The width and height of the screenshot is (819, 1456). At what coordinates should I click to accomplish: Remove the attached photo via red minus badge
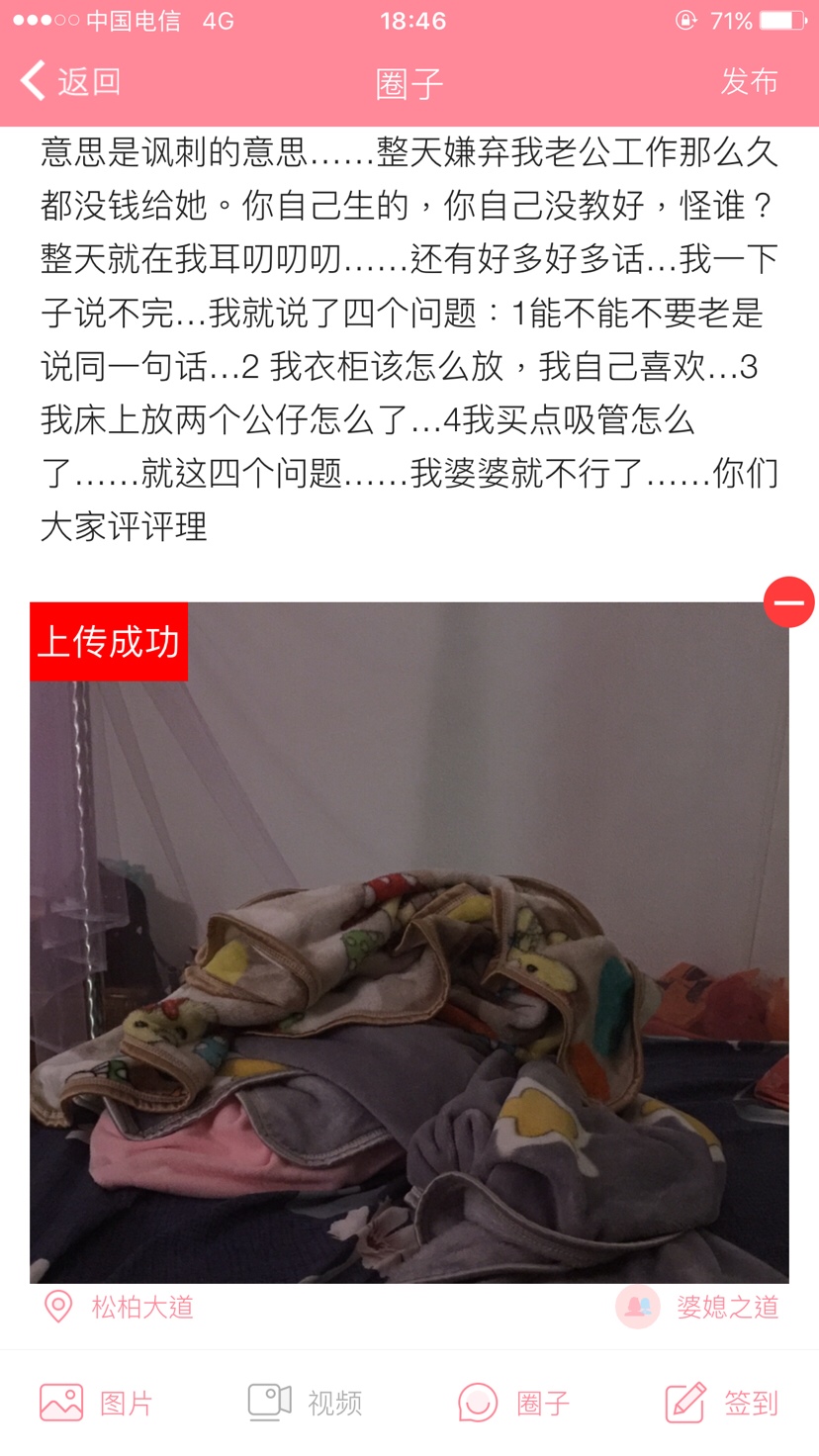788,602
